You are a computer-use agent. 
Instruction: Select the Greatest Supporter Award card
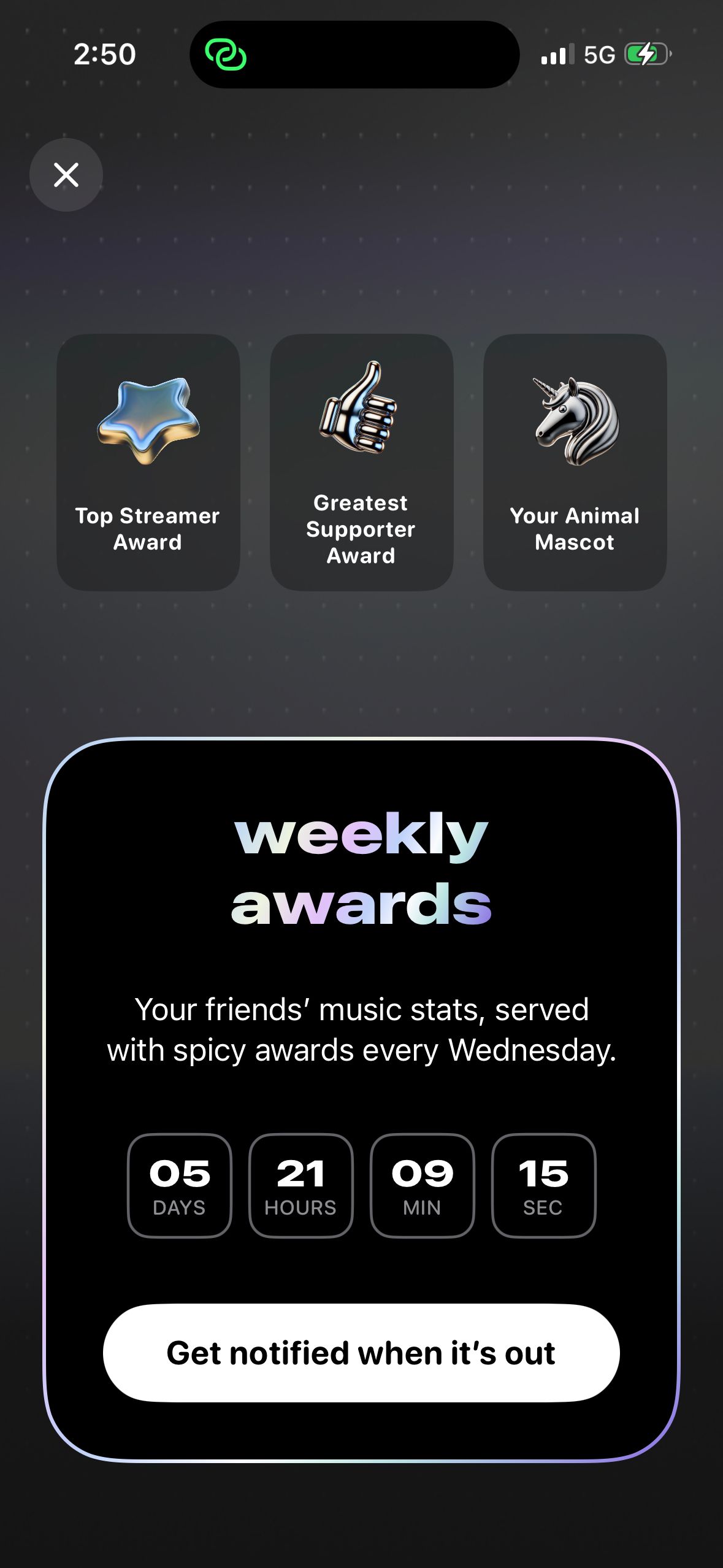(x=361, y=462)
